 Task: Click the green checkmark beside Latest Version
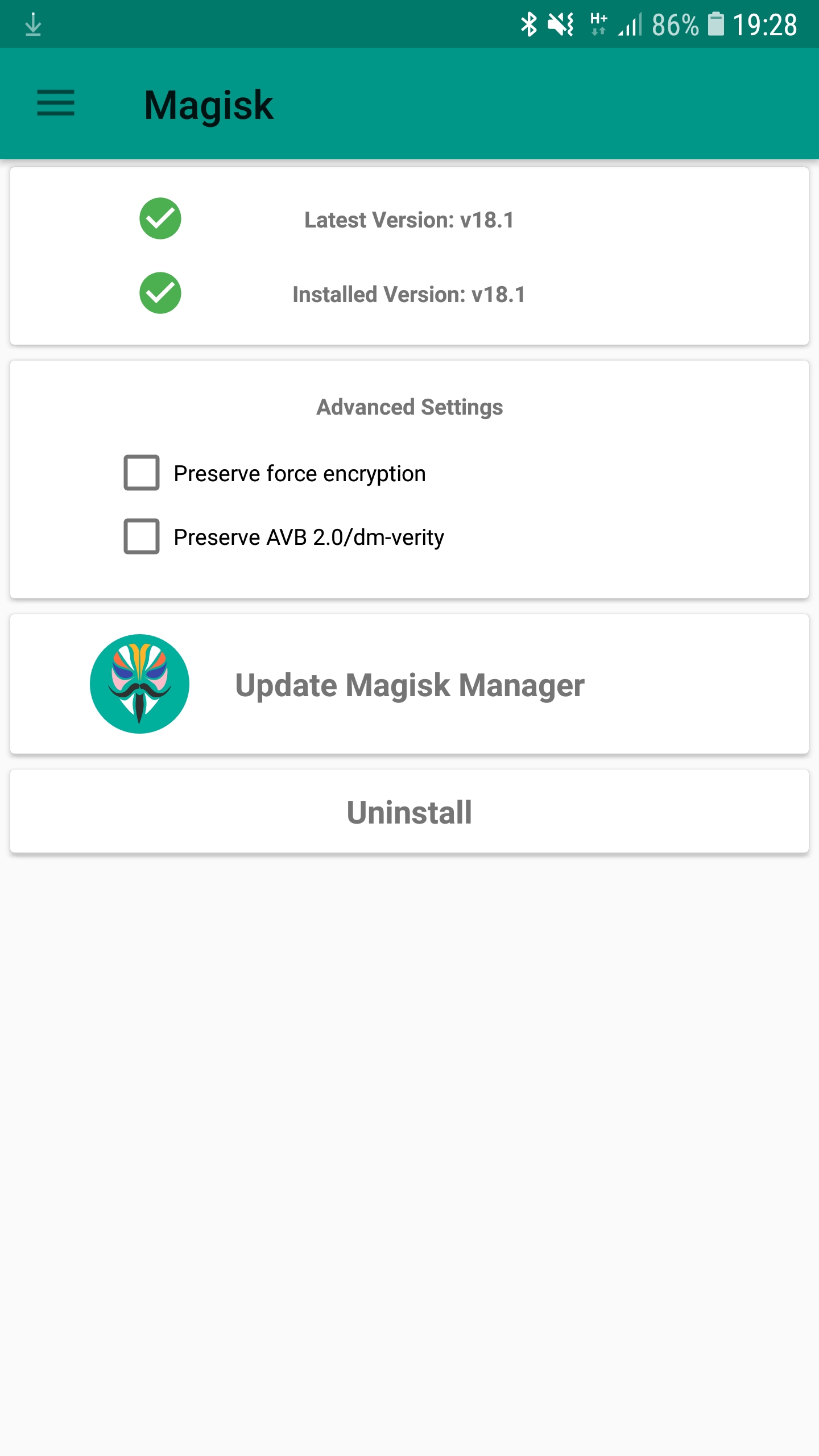pos(160,219)
